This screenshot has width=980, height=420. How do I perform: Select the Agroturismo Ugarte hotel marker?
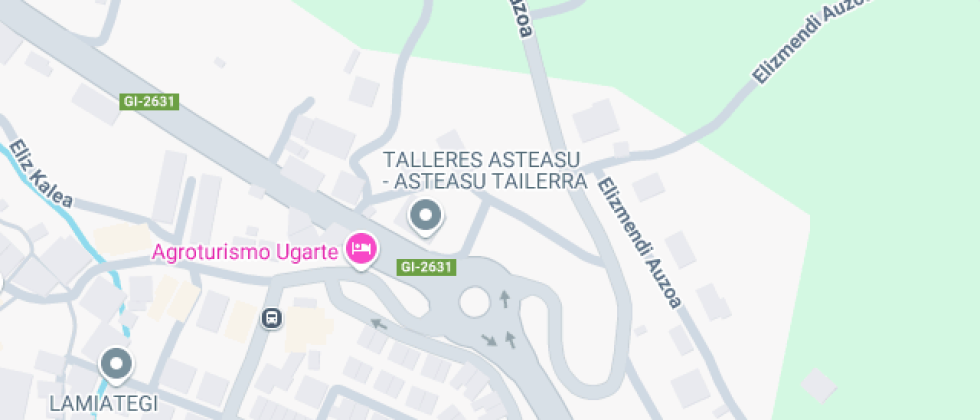pyautogui.click(x=360, y=248)
